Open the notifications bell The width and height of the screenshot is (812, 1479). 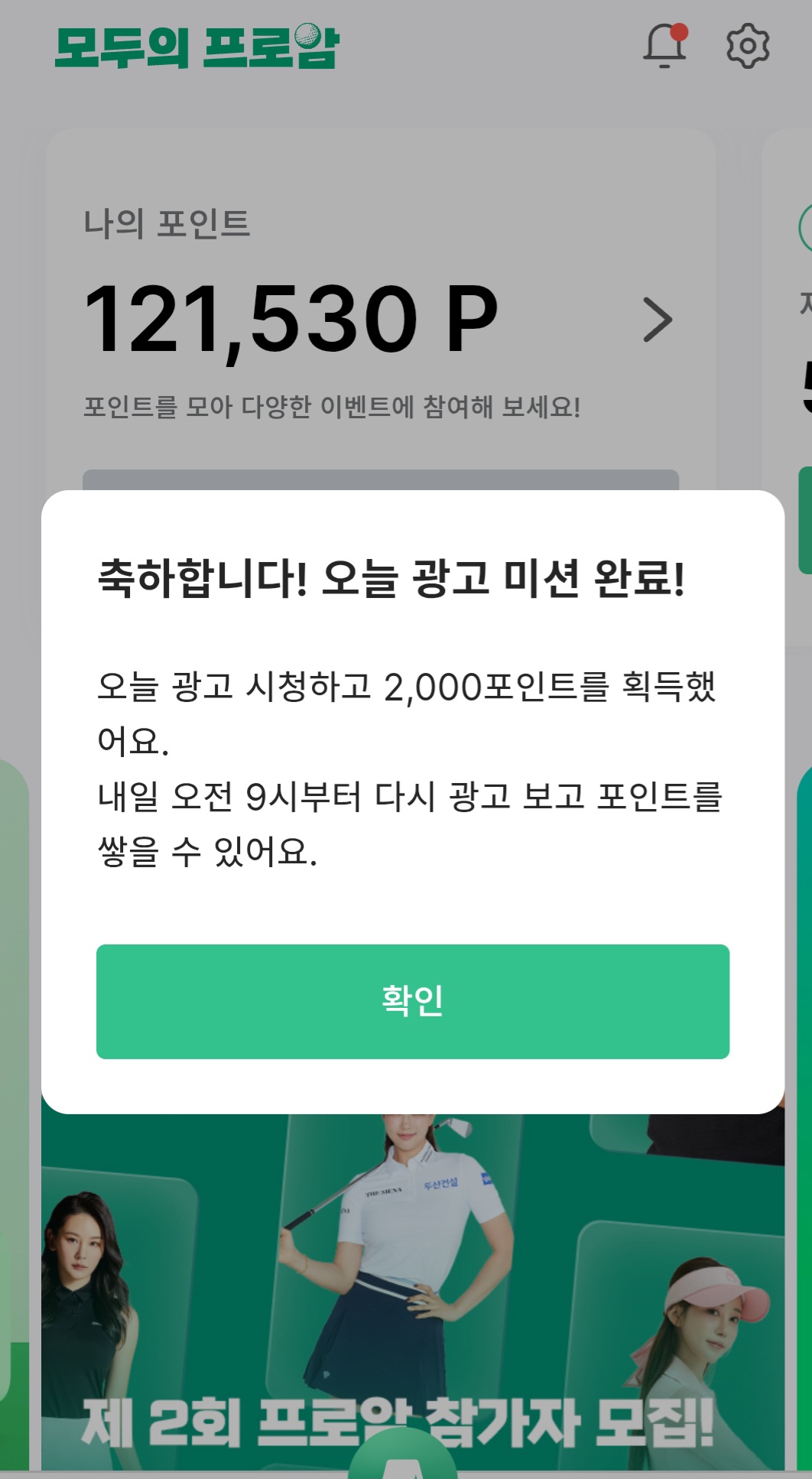coord(664,46)
